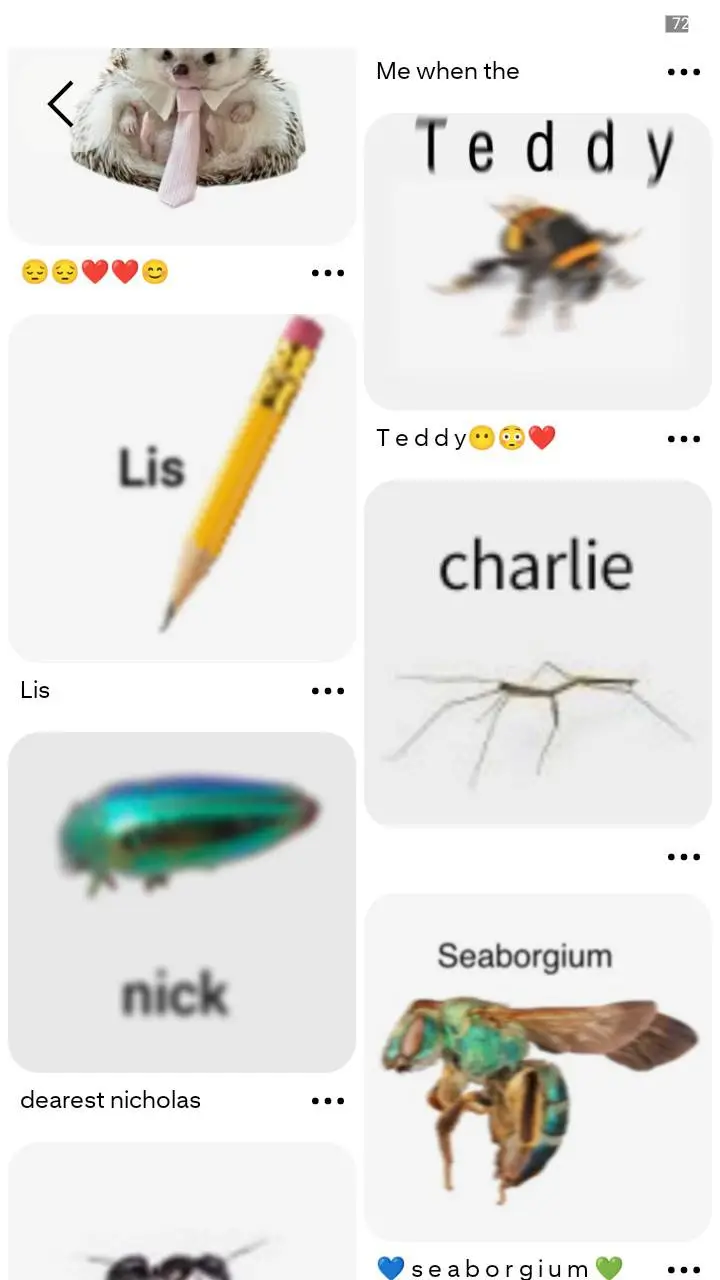Open more options for Me when the
This screenshot has width=720, height=1280.
pyautogui.click(x=684, y=72)
